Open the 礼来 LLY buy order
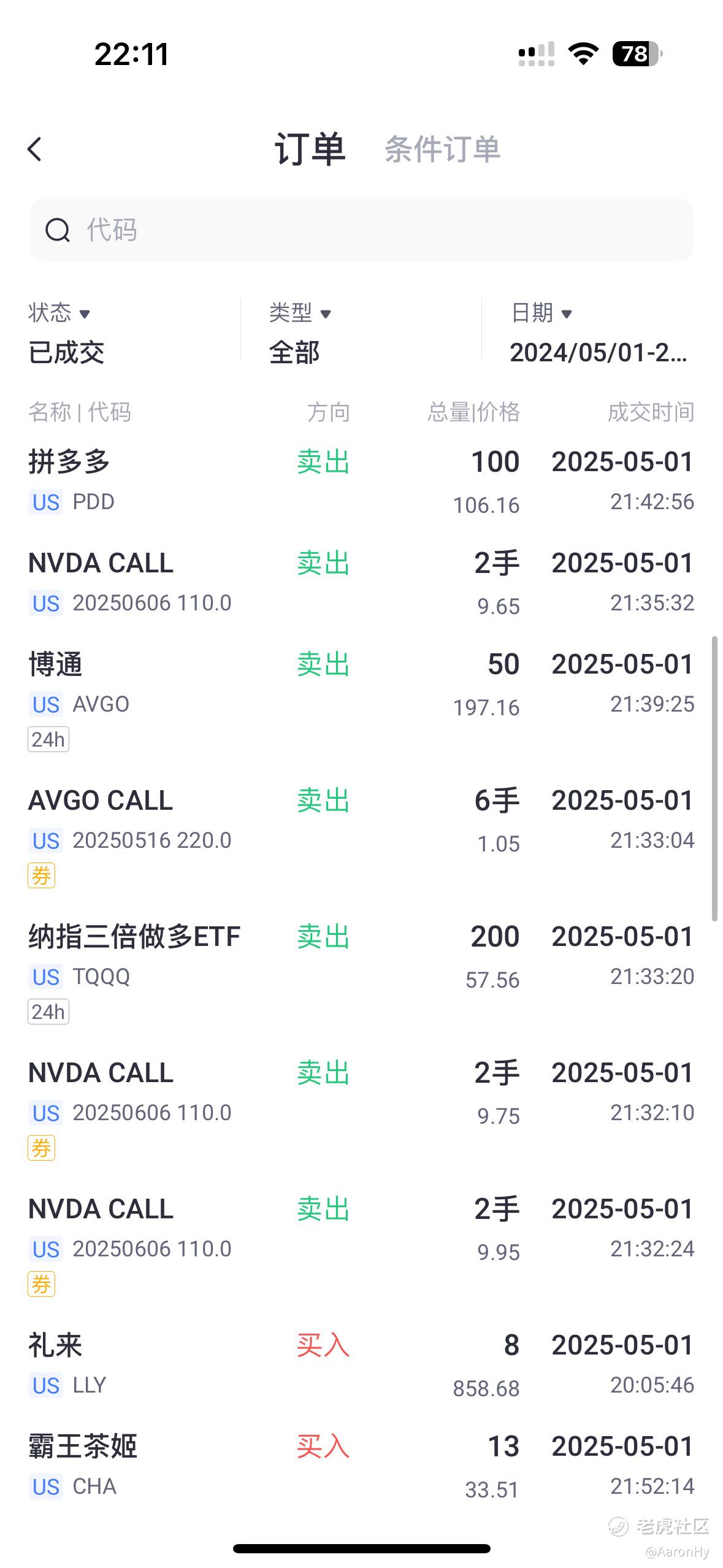Screen dimensions: 723x1568 coord(361,1366)
